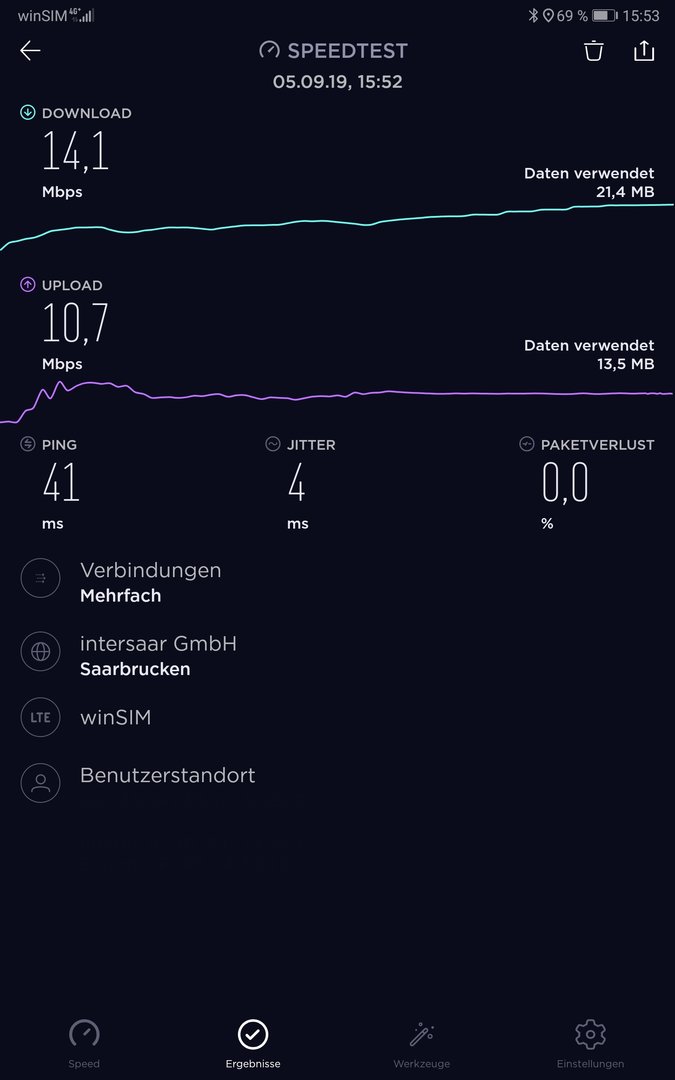Switch to the Speed tab

coord(84,1043)
